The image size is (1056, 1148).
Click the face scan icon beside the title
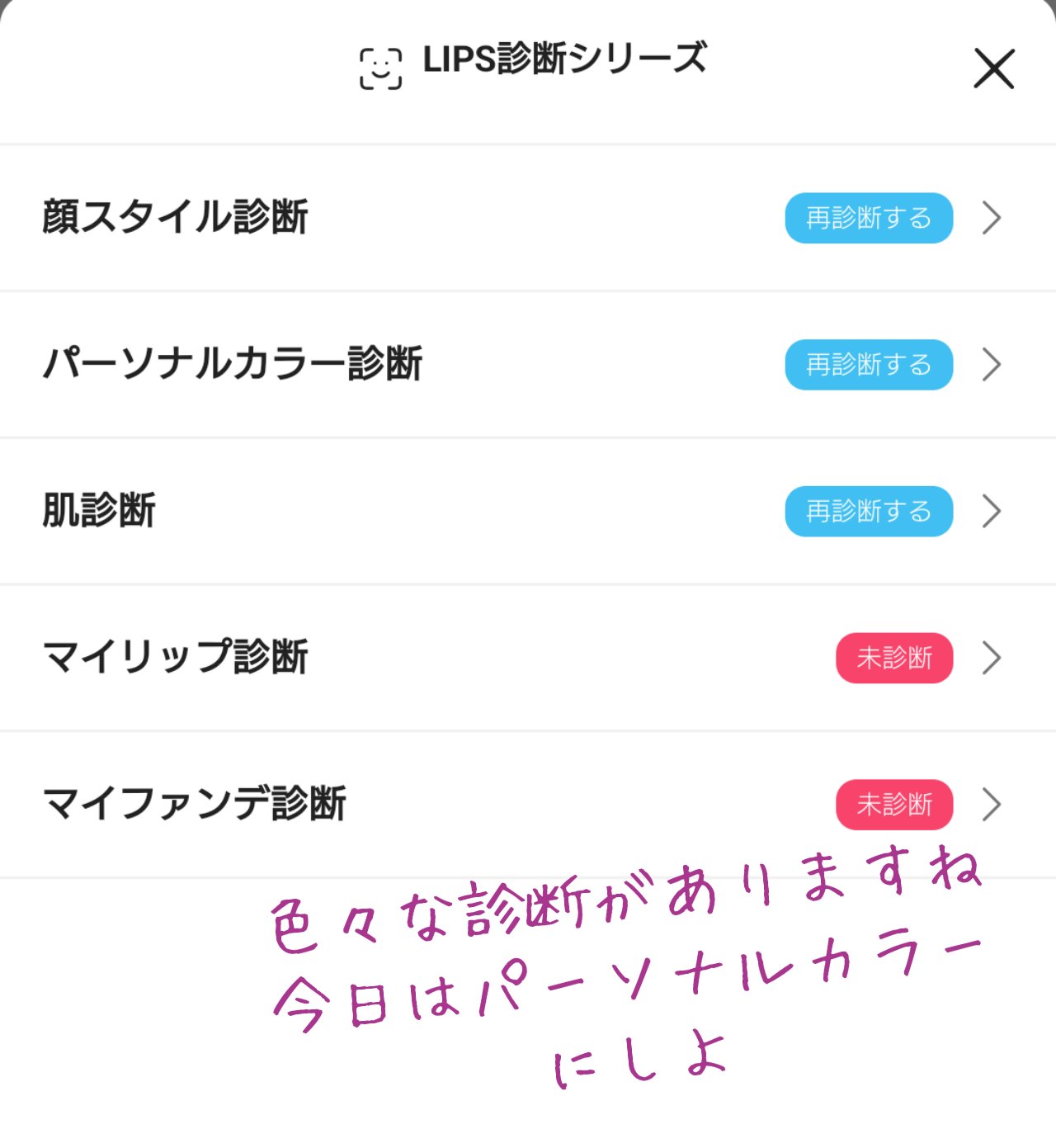(x=381, y=60)
